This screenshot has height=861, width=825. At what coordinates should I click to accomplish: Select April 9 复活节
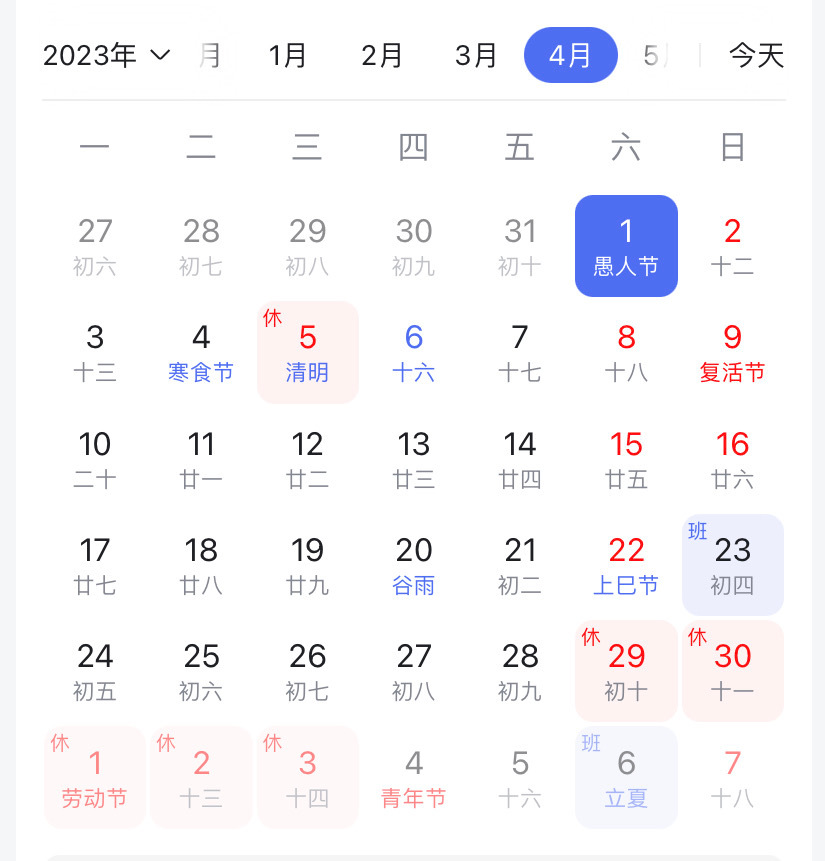(732, 352)
